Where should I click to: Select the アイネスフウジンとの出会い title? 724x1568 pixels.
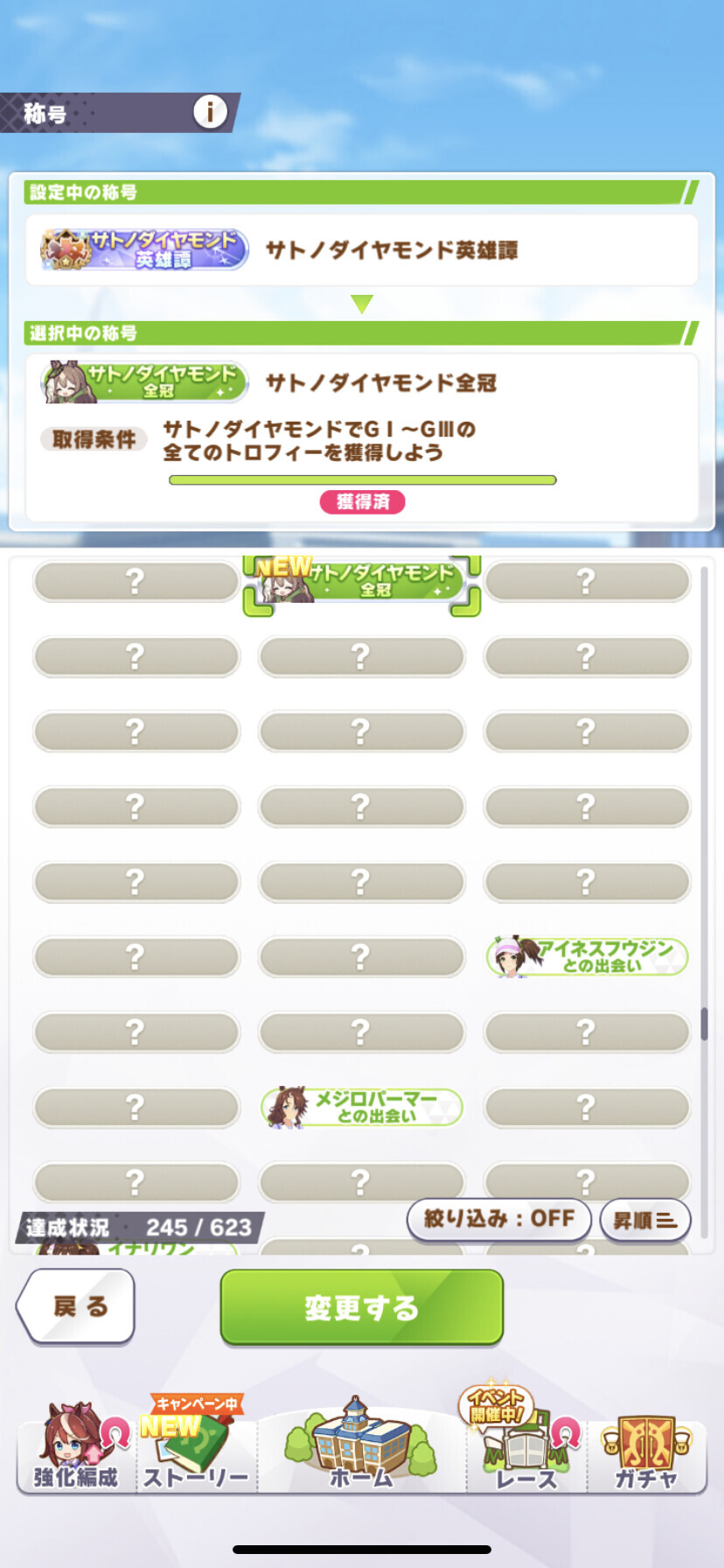(x=588, y=956)
